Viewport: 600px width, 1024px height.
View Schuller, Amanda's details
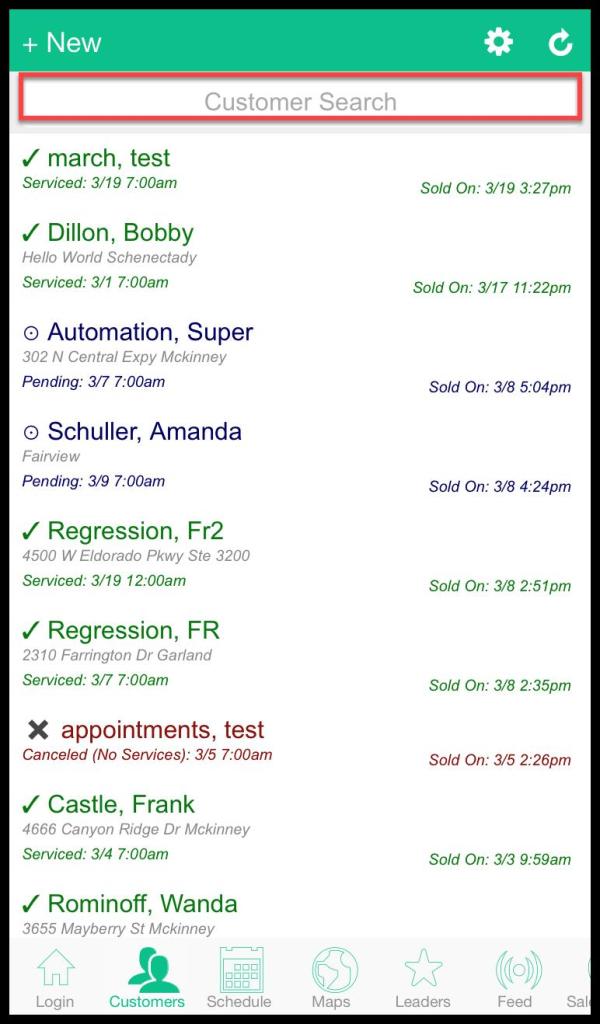click(144, 431)
